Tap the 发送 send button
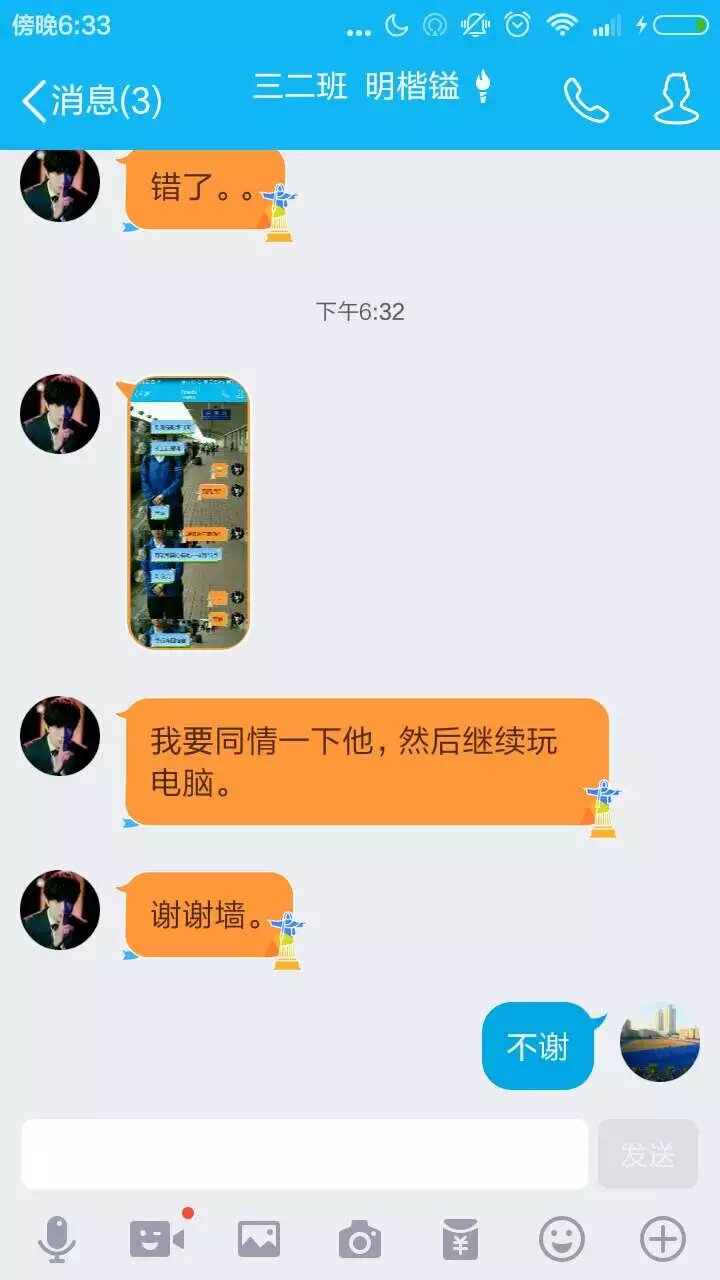This screenshot has height=1280, width=720. (648, 1154)
